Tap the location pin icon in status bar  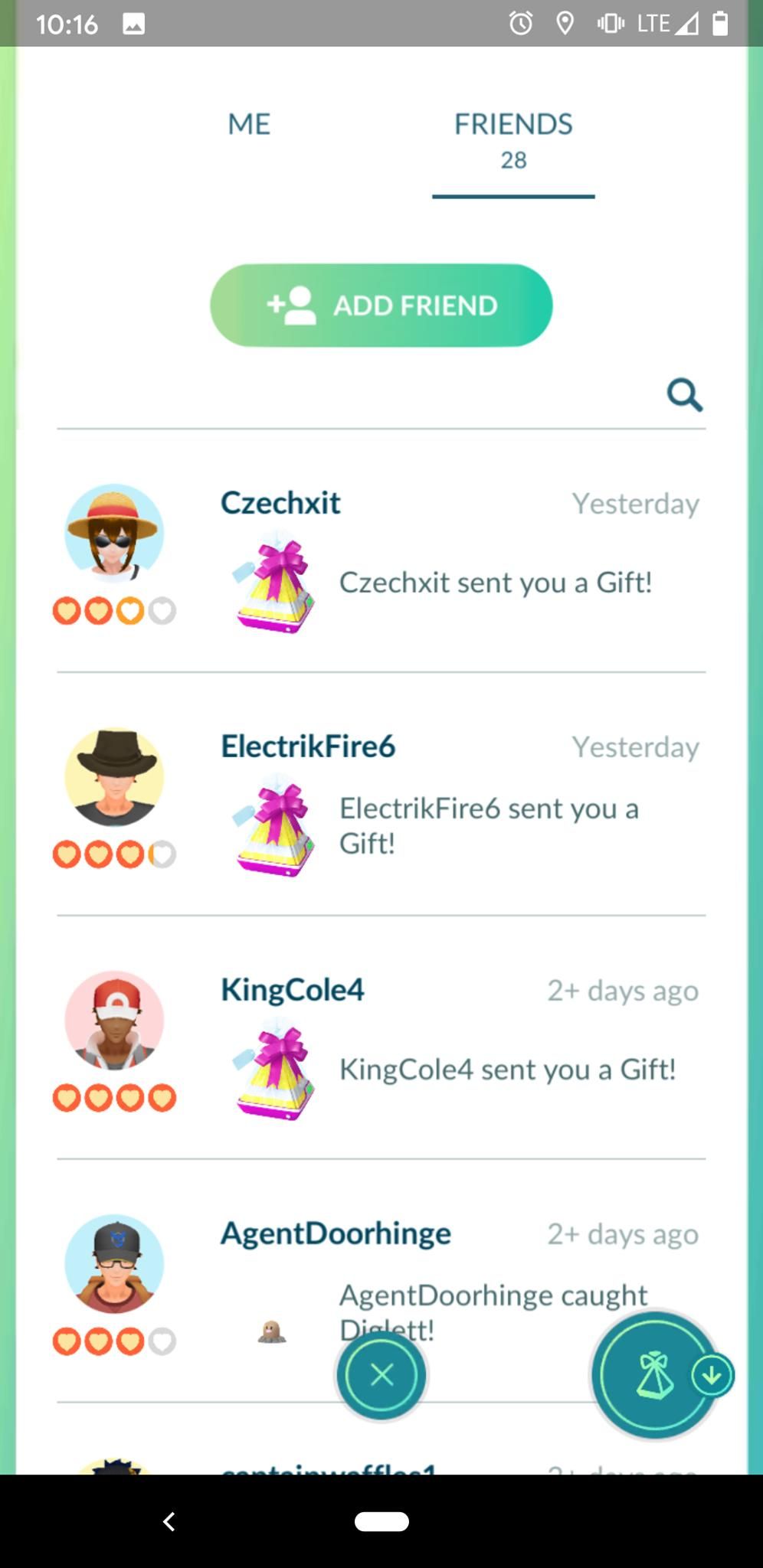(565, 23)
